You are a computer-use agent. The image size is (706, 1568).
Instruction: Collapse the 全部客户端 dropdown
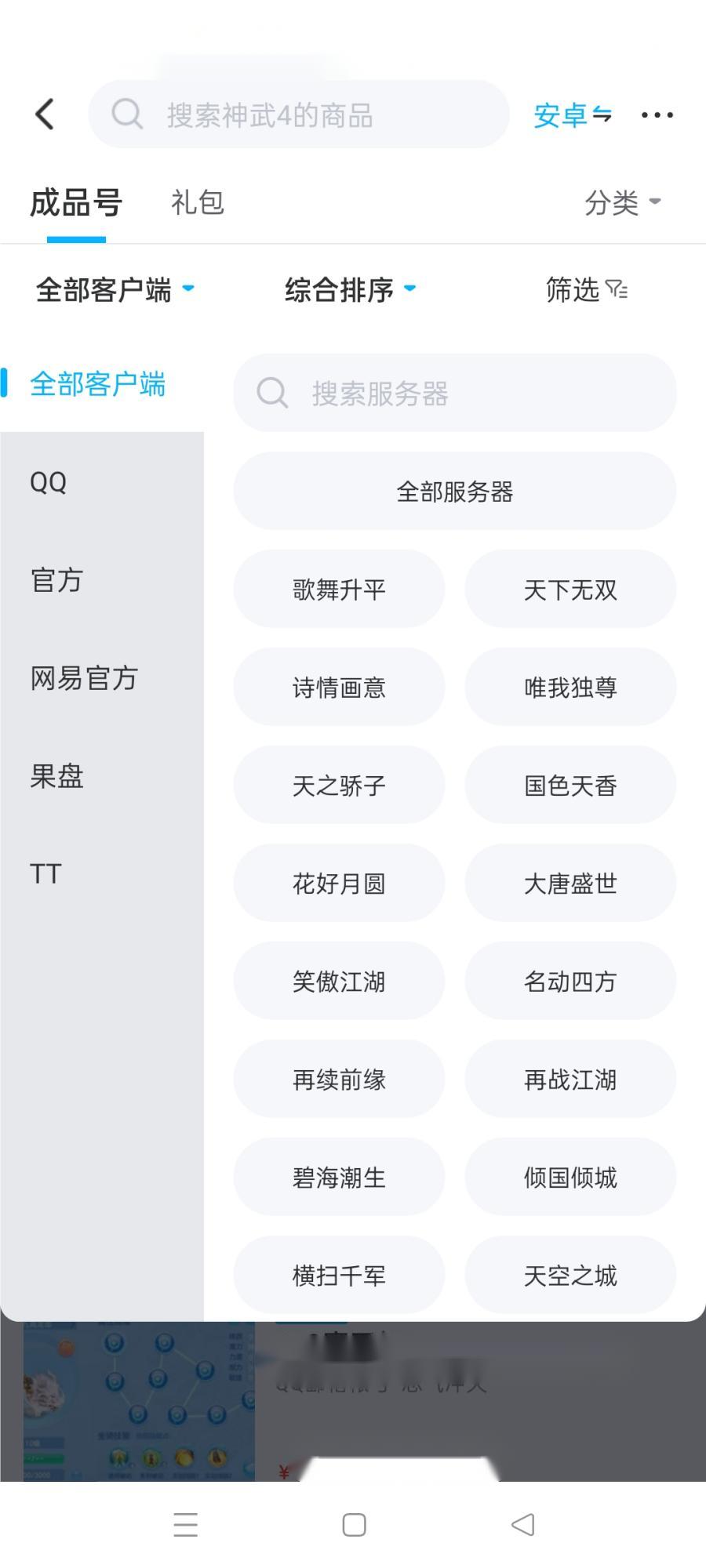115,290
